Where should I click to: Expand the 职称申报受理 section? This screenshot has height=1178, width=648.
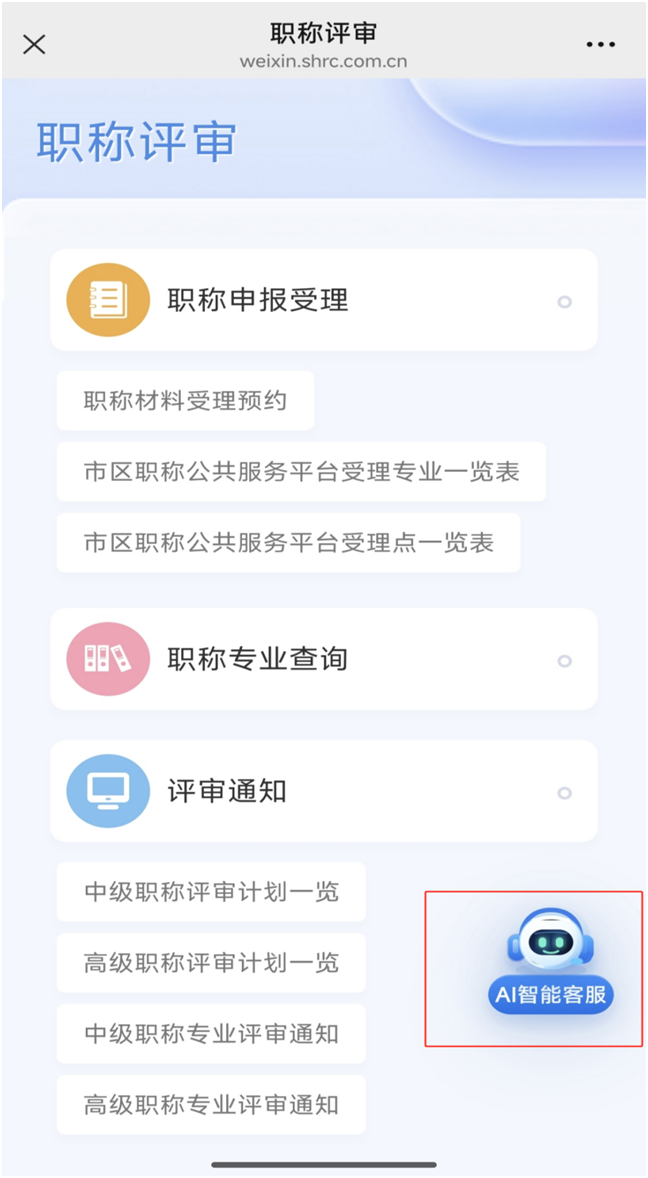pyautogui.click(x=324, y=301)
